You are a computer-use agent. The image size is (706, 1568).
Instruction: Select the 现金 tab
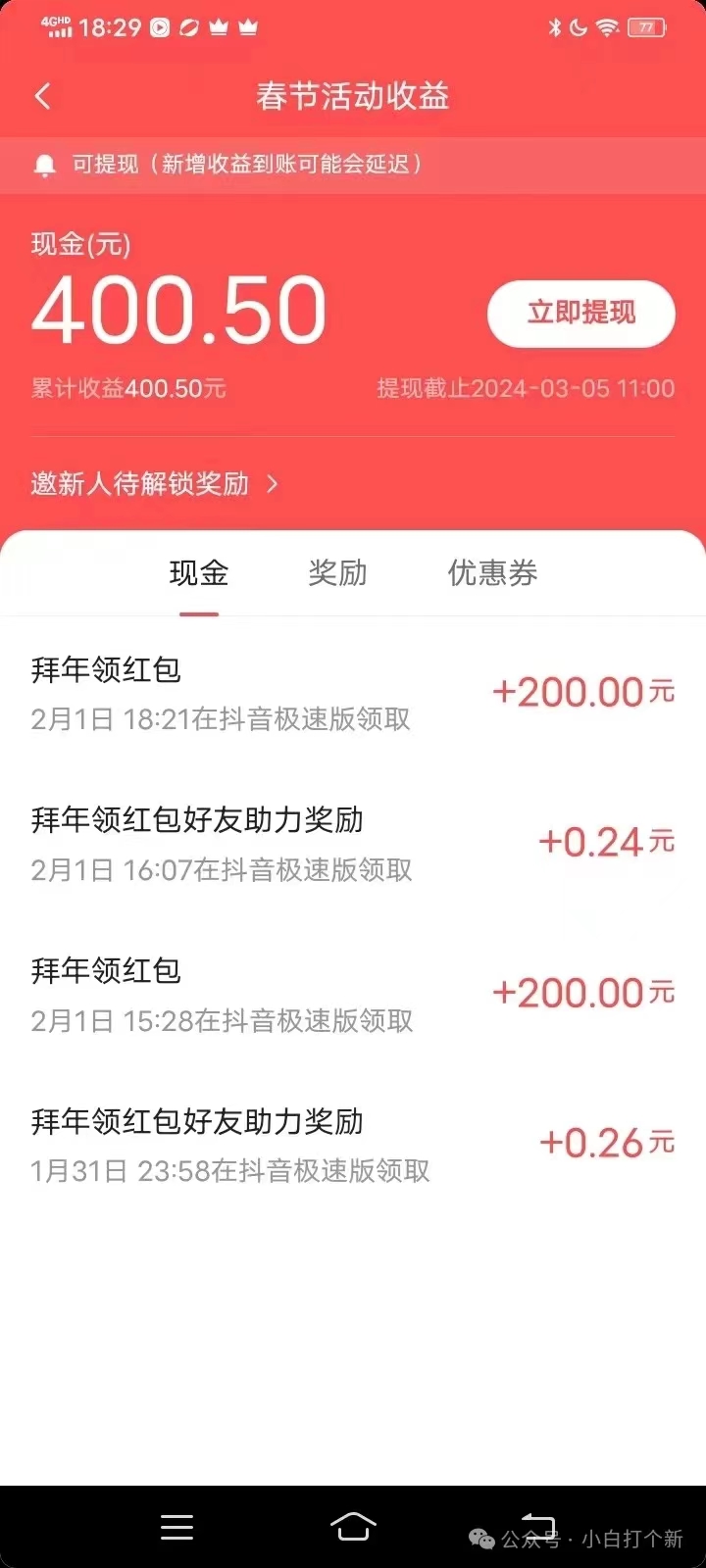pos(199,573)
